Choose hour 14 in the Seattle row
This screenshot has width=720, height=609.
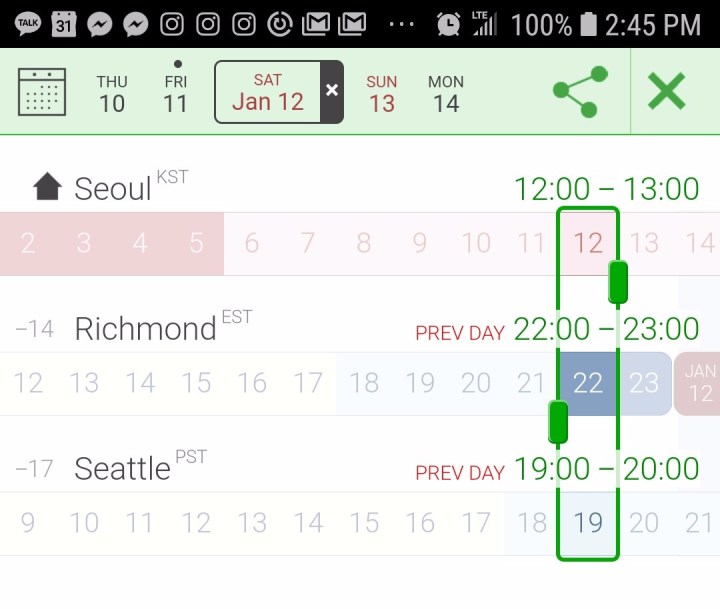pyautogui.click(x=308, y=523)
